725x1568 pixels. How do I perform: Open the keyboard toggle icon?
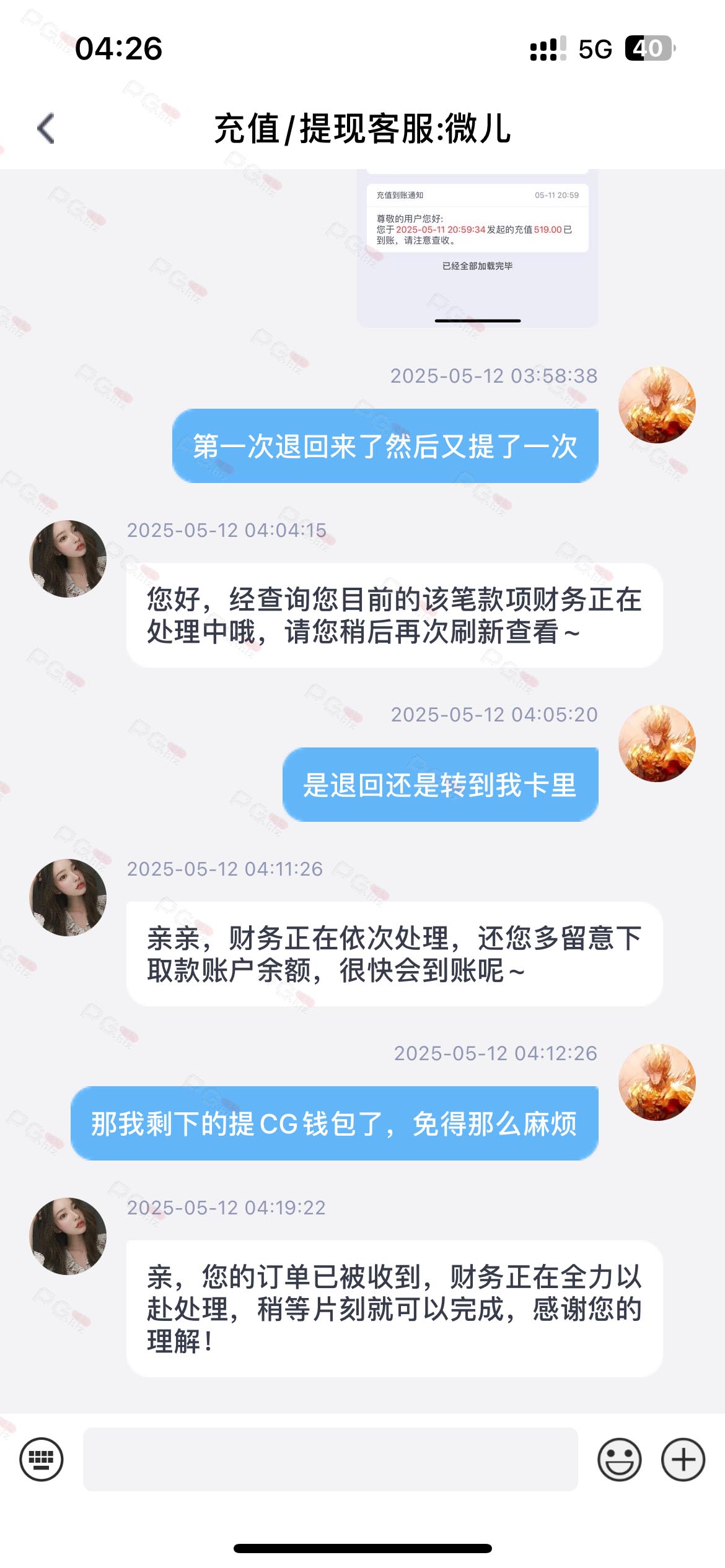(x=42, y=1459)
